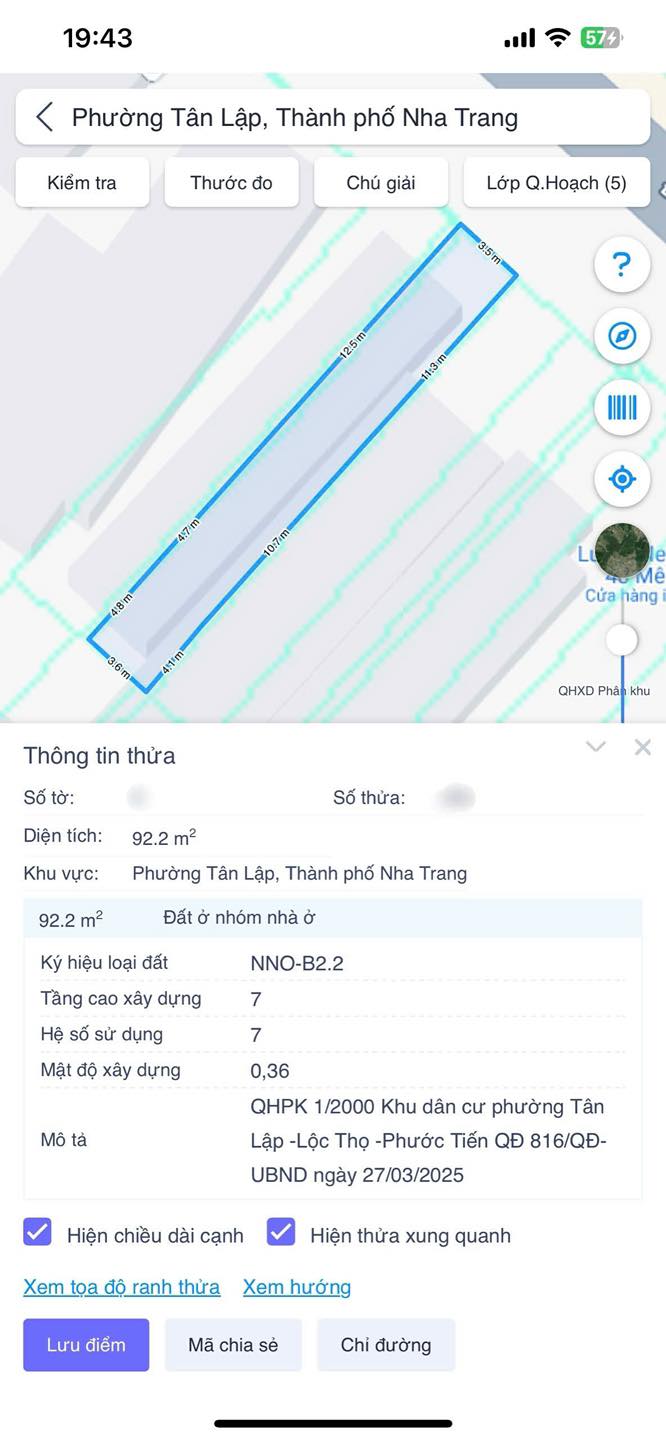Uncheck Hiện thửa xung quanh
The image size is (666, 1440).
[x=281, y=1232]
